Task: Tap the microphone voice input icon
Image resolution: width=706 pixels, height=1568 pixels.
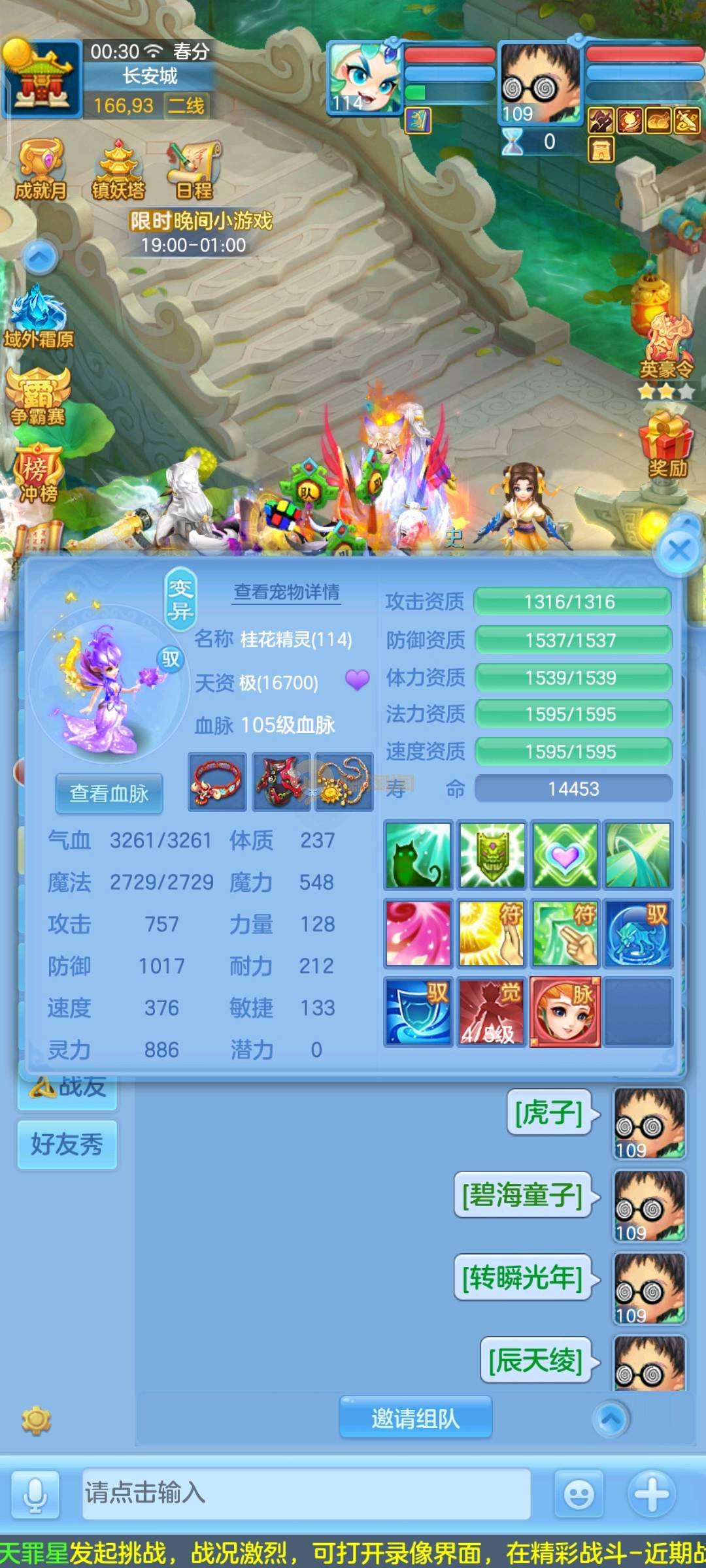Action: (36, 1494)
